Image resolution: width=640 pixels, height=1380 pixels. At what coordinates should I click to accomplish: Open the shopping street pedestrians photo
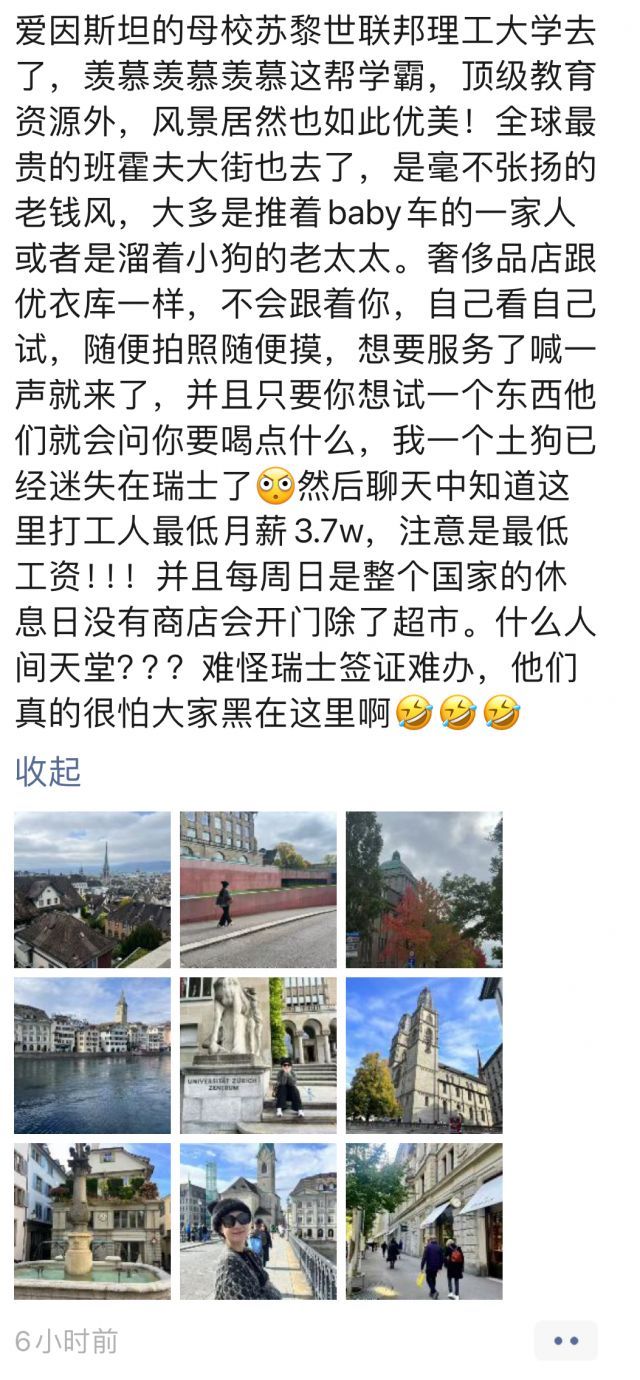click(x=424, y=1221)
